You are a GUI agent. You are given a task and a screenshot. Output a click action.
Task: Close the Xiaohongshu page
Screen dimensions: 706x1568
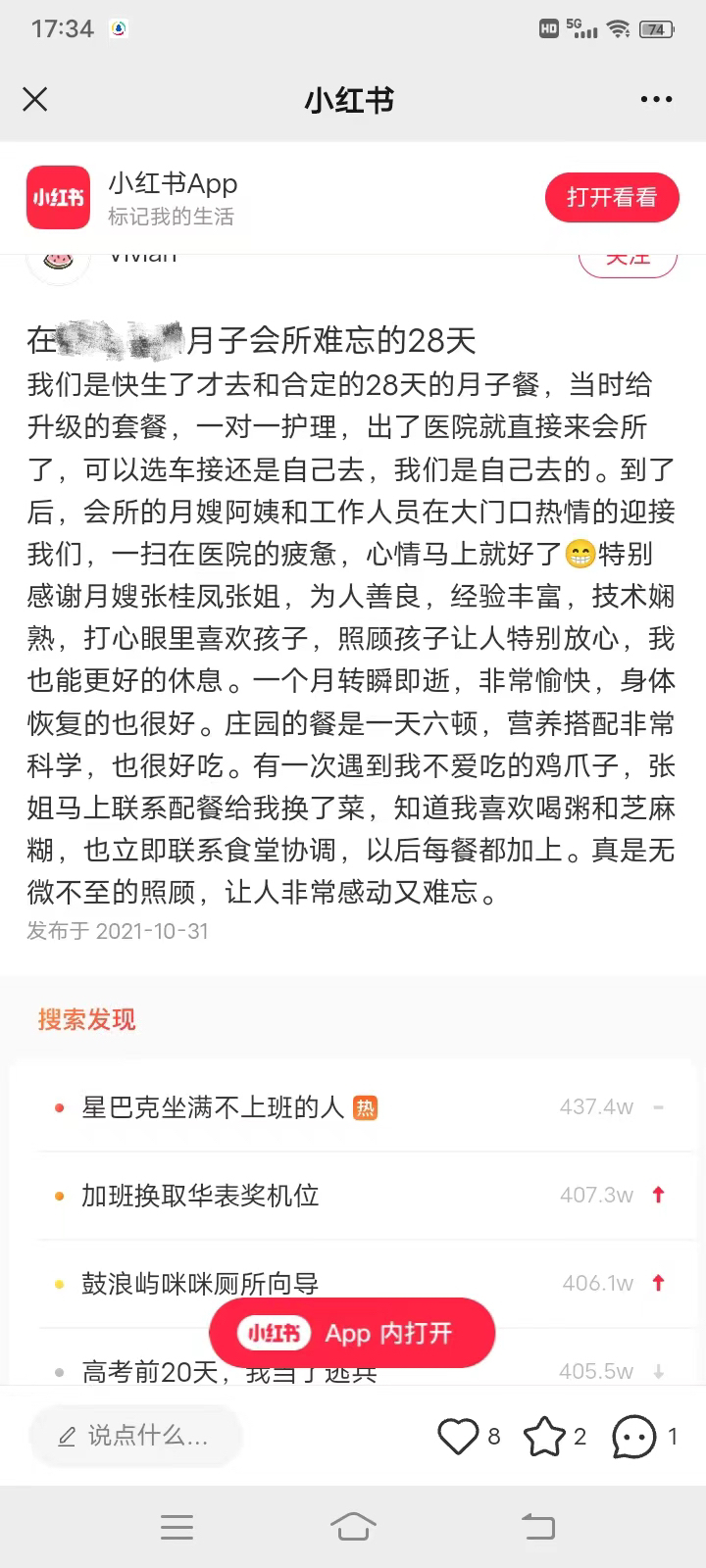[35, 99]
